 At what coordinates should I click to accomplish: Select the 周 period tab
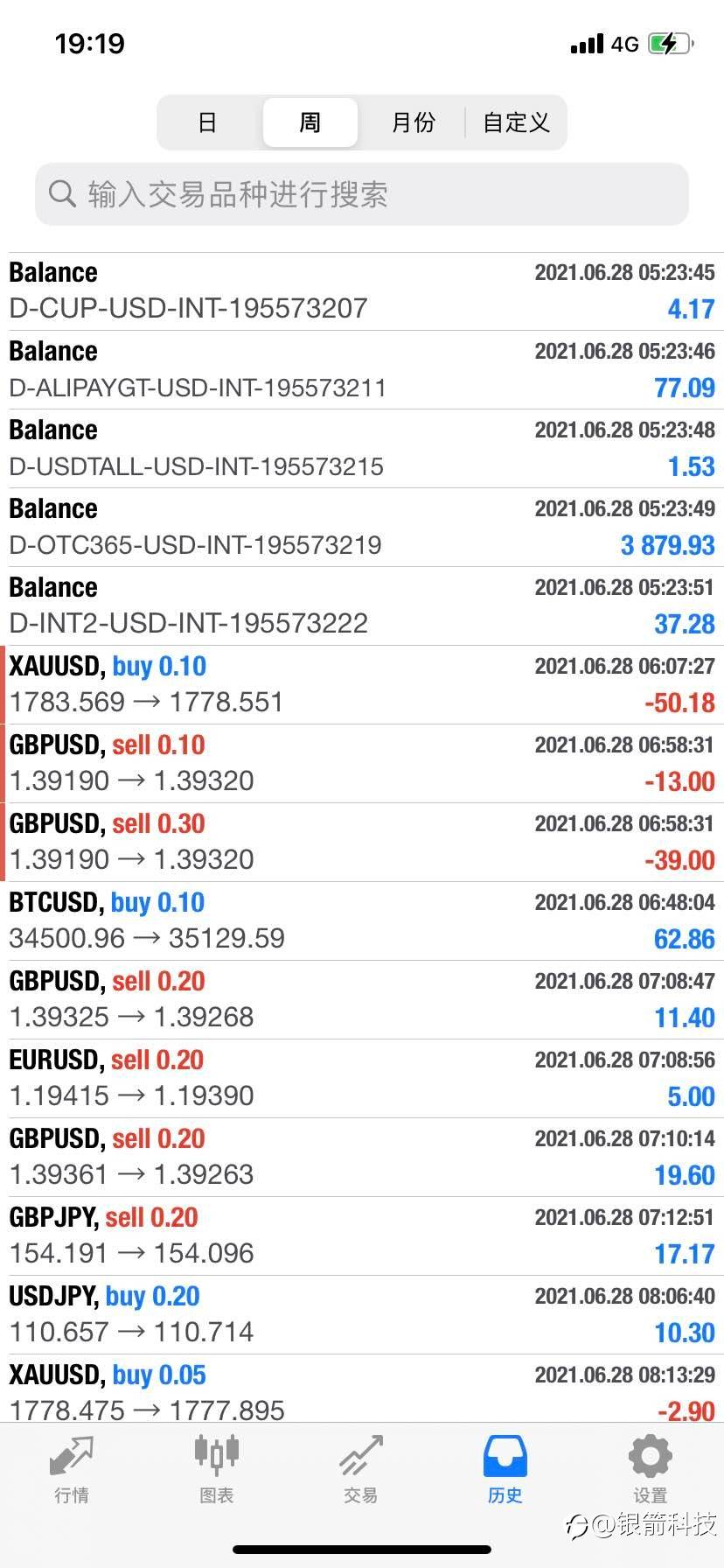click(x=310, y=122)
